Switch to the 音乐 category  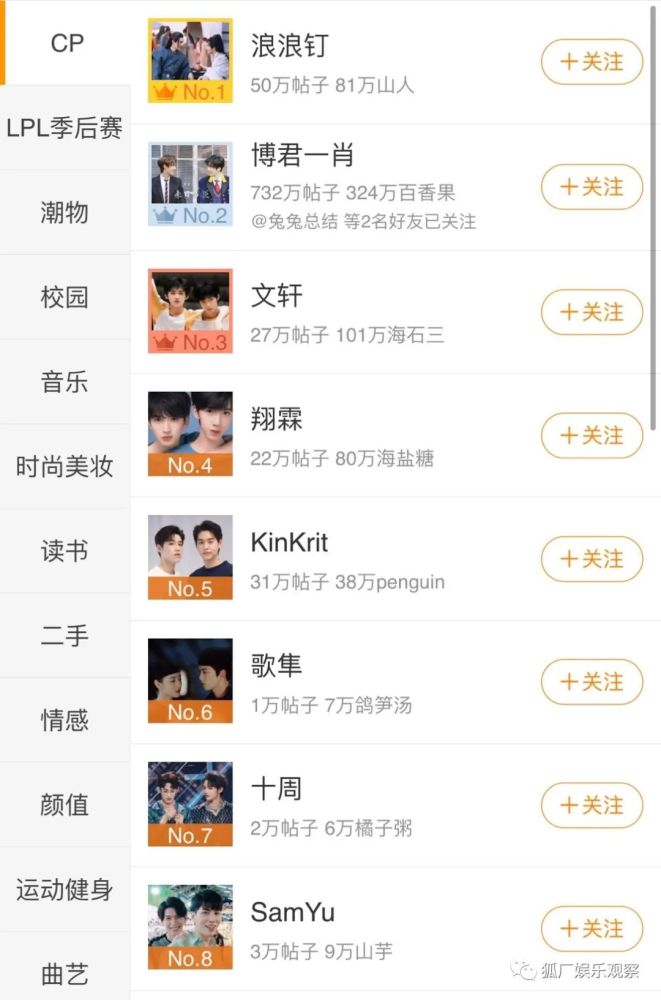pyautogui.click(x=65, y=382)
